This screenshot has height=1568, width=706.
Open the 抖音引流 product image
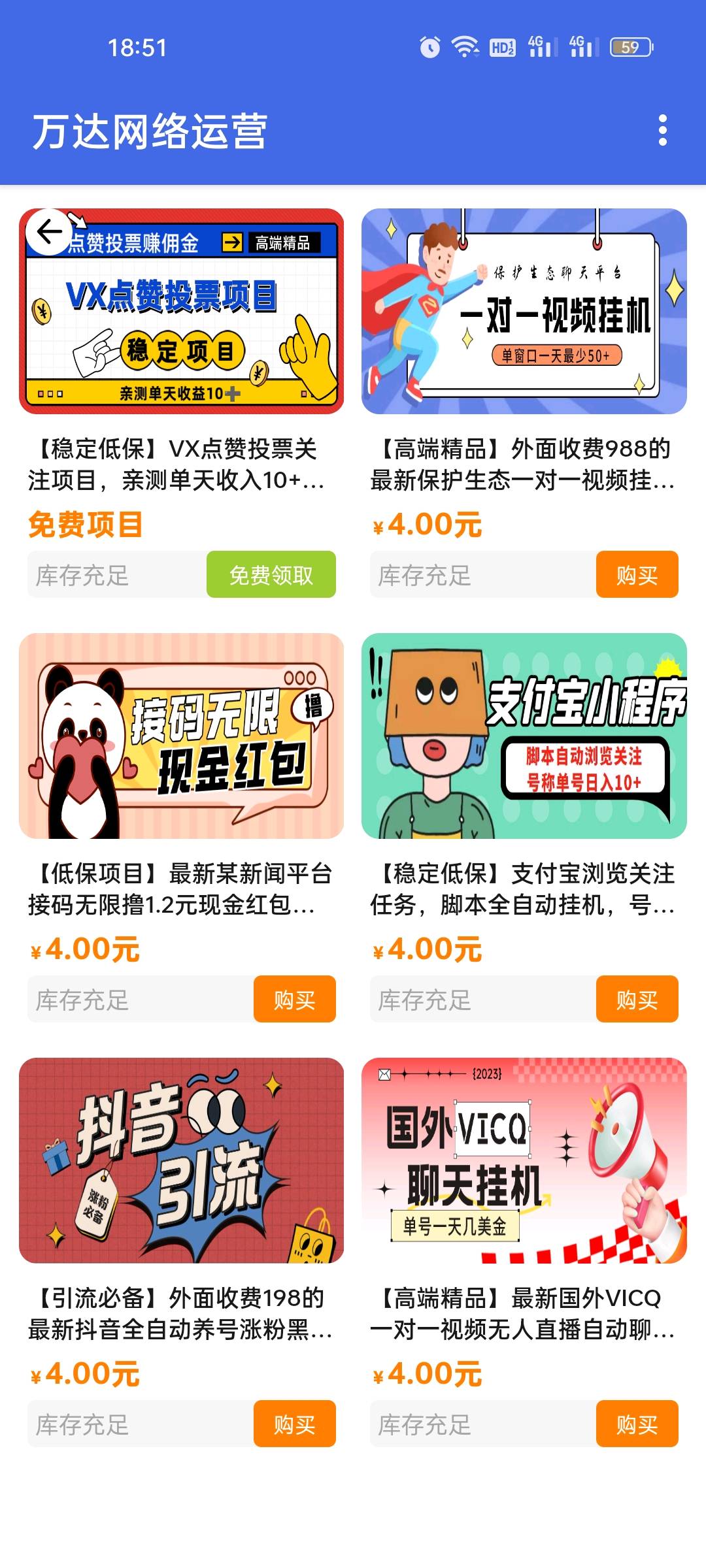(x=181, y=1160)
